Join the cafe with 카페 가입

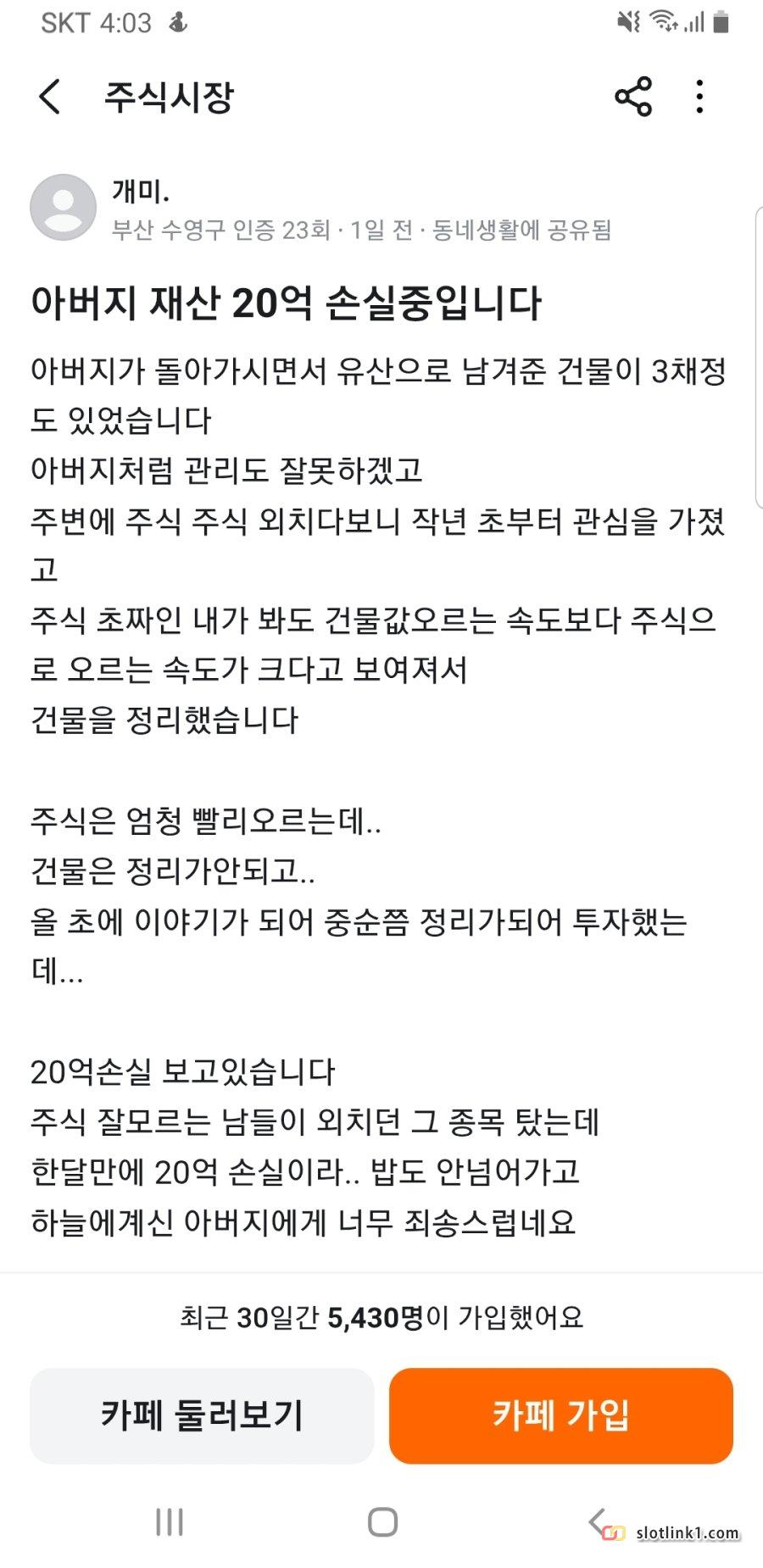(561, 1415)
